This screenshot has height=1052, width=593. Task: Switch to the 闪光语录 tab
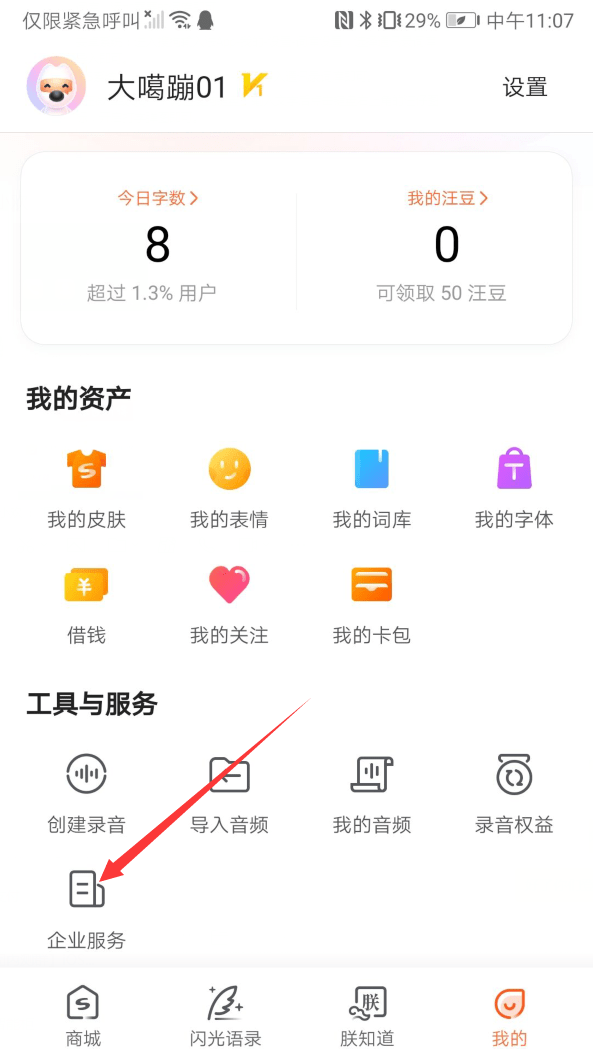(x=225, y=1015)
